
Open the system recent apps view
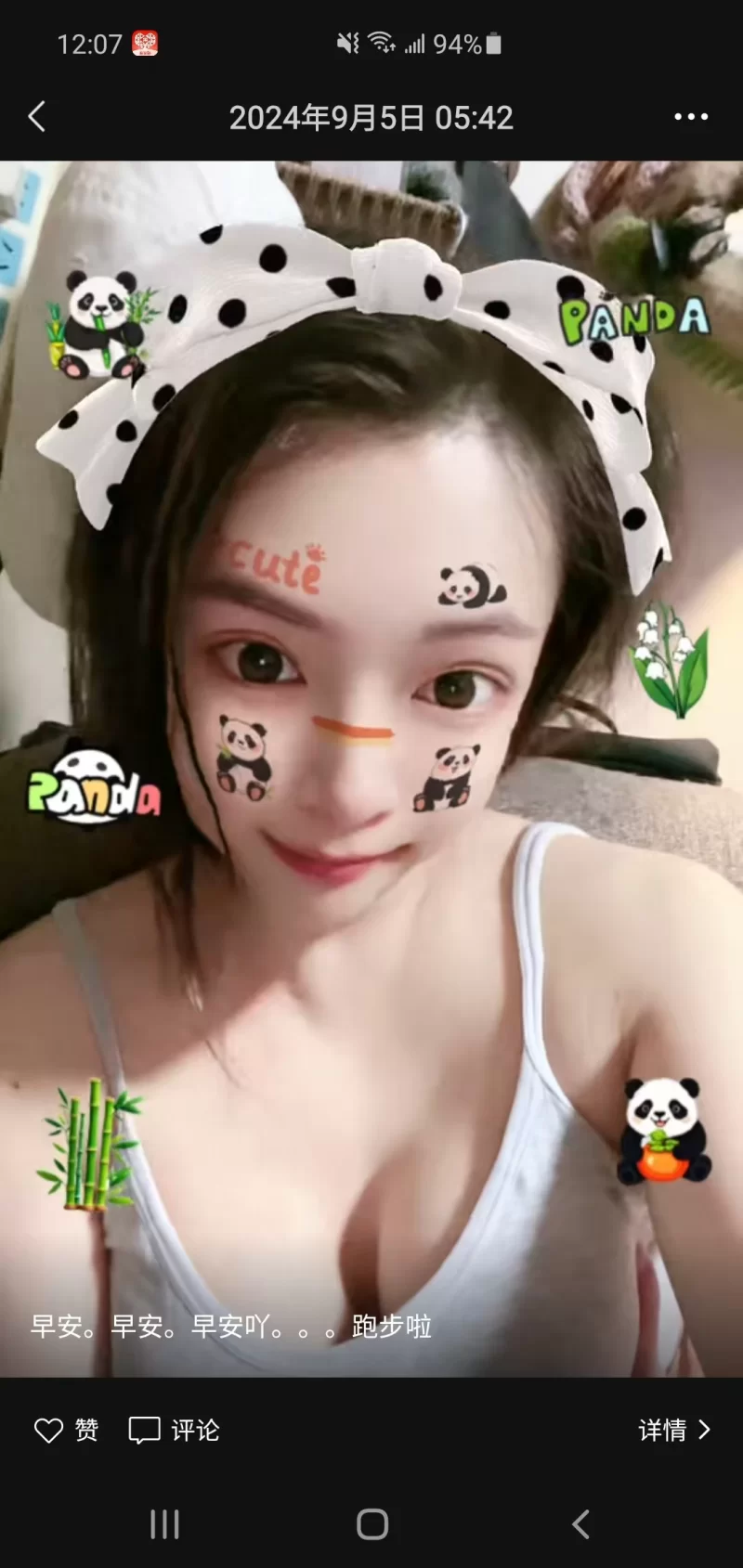click(164, 1524)
